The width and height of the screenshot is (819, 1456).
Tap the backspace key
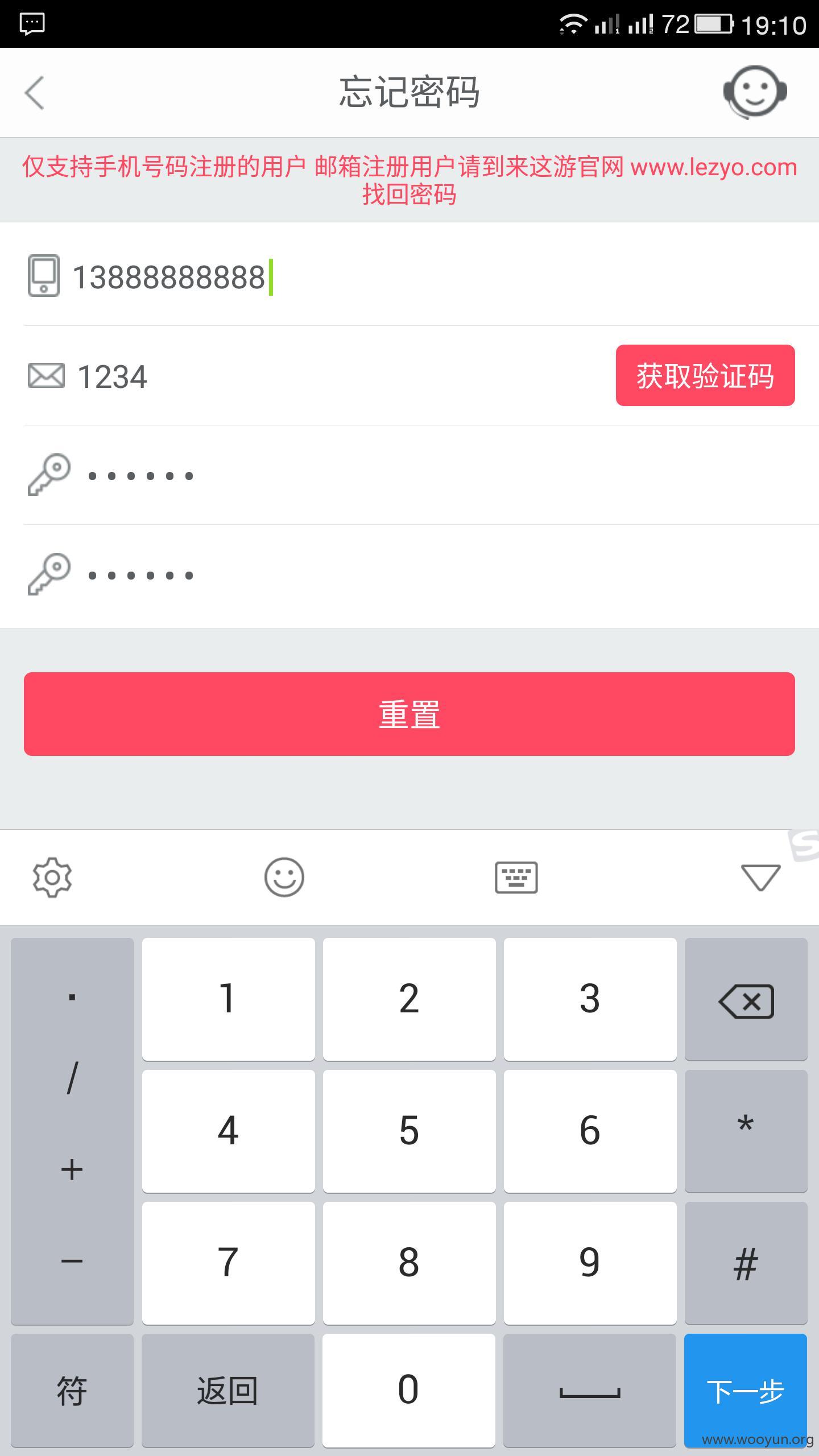(x=746, y=999)
